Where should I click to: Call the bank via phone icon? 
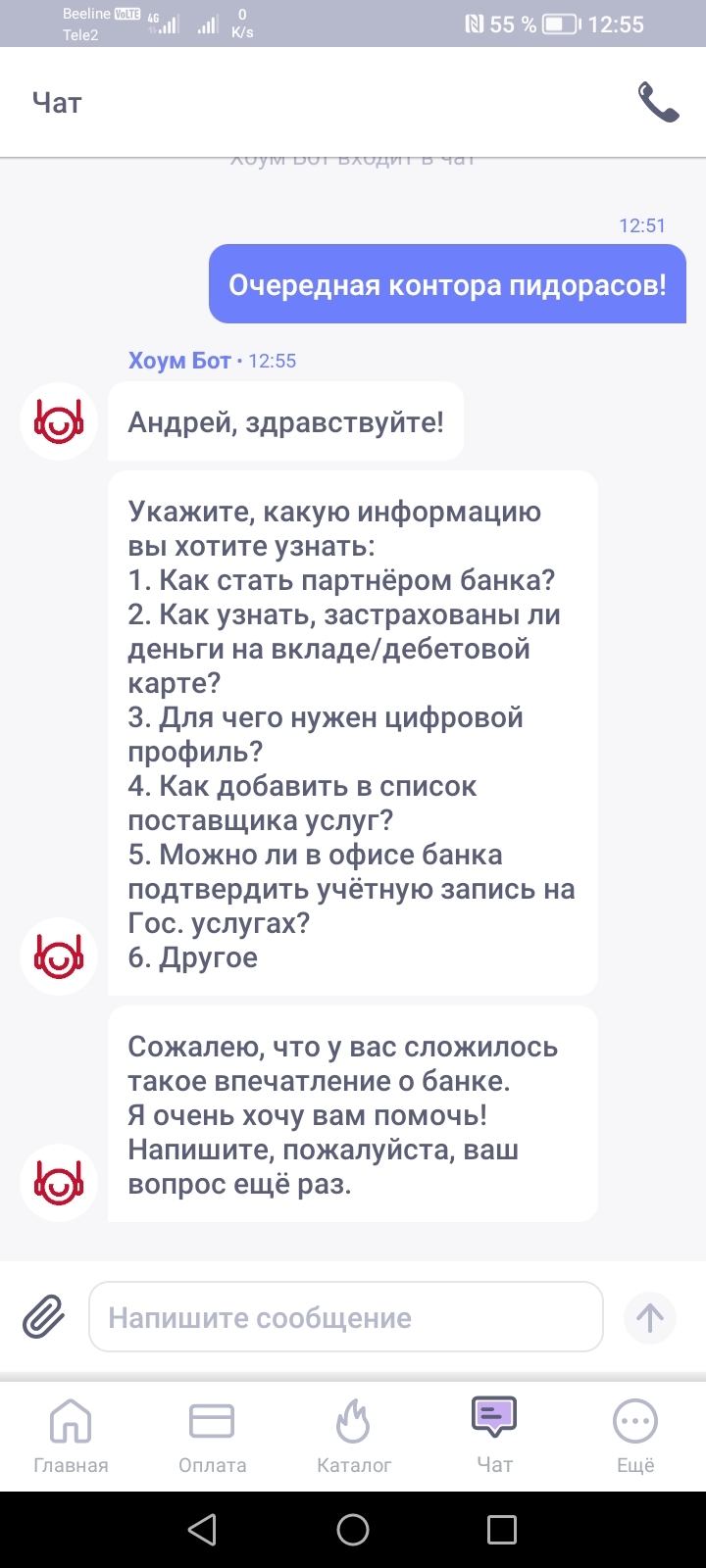[x=658, y=102]
